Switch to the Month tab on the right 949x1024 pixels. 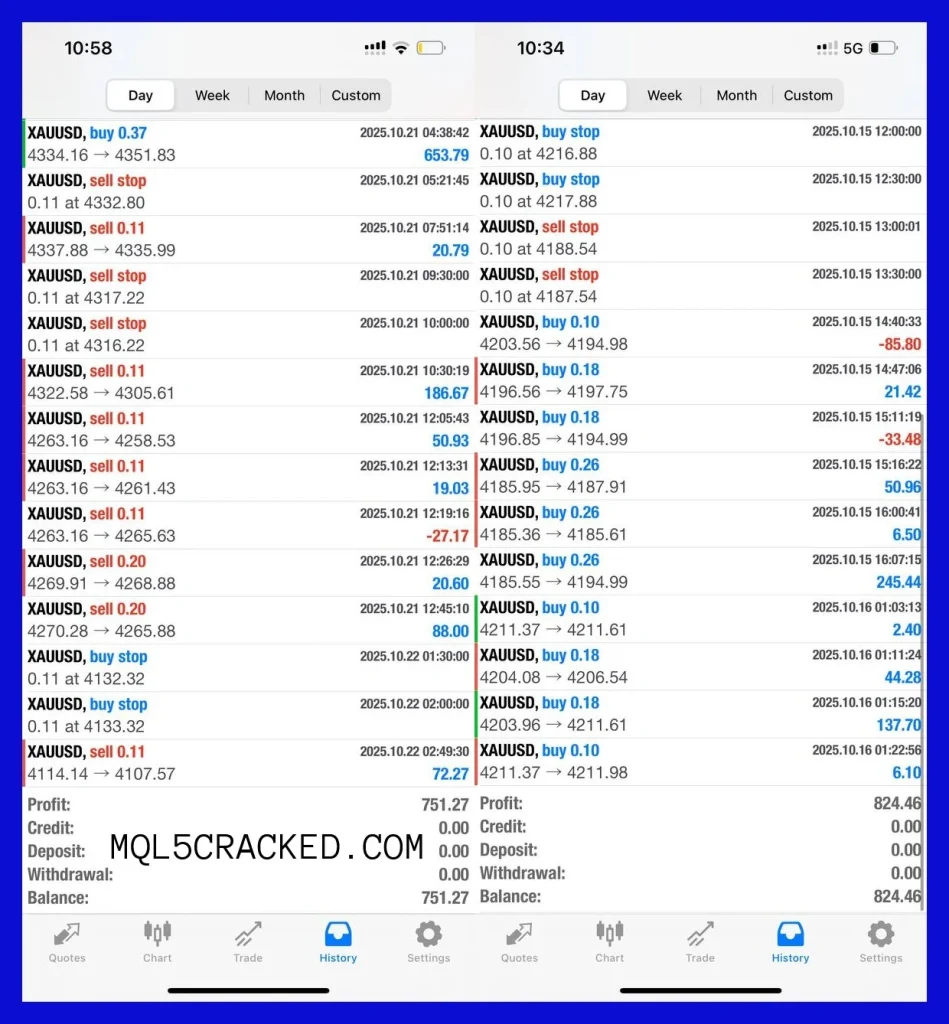pyautogui.click(x=736, y=95)
